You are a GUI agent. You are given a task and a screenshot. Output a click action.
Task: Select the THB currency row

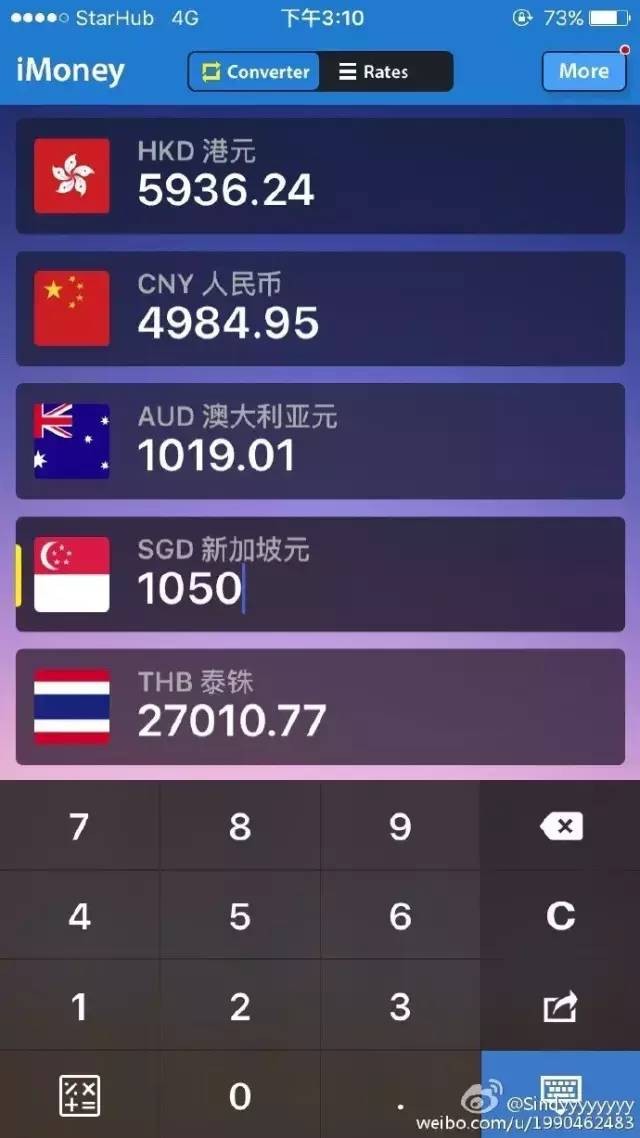pyautogui.click(x=320, y=707)
